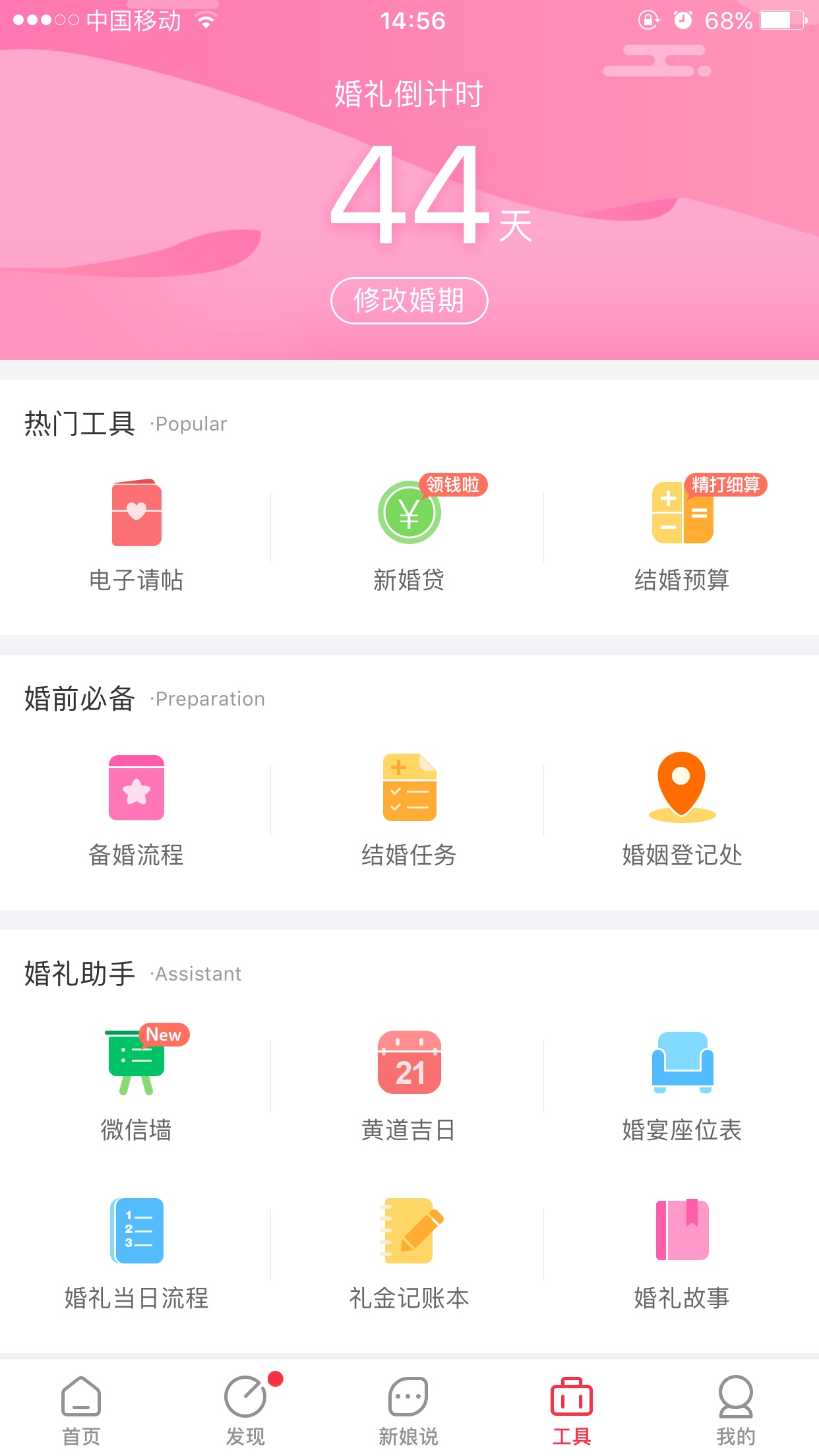Image resolution: width=819 pixels, height=1456 pixels.
Task: Switch to the 首页 home tab
Action: click(x=81, y=1409)
